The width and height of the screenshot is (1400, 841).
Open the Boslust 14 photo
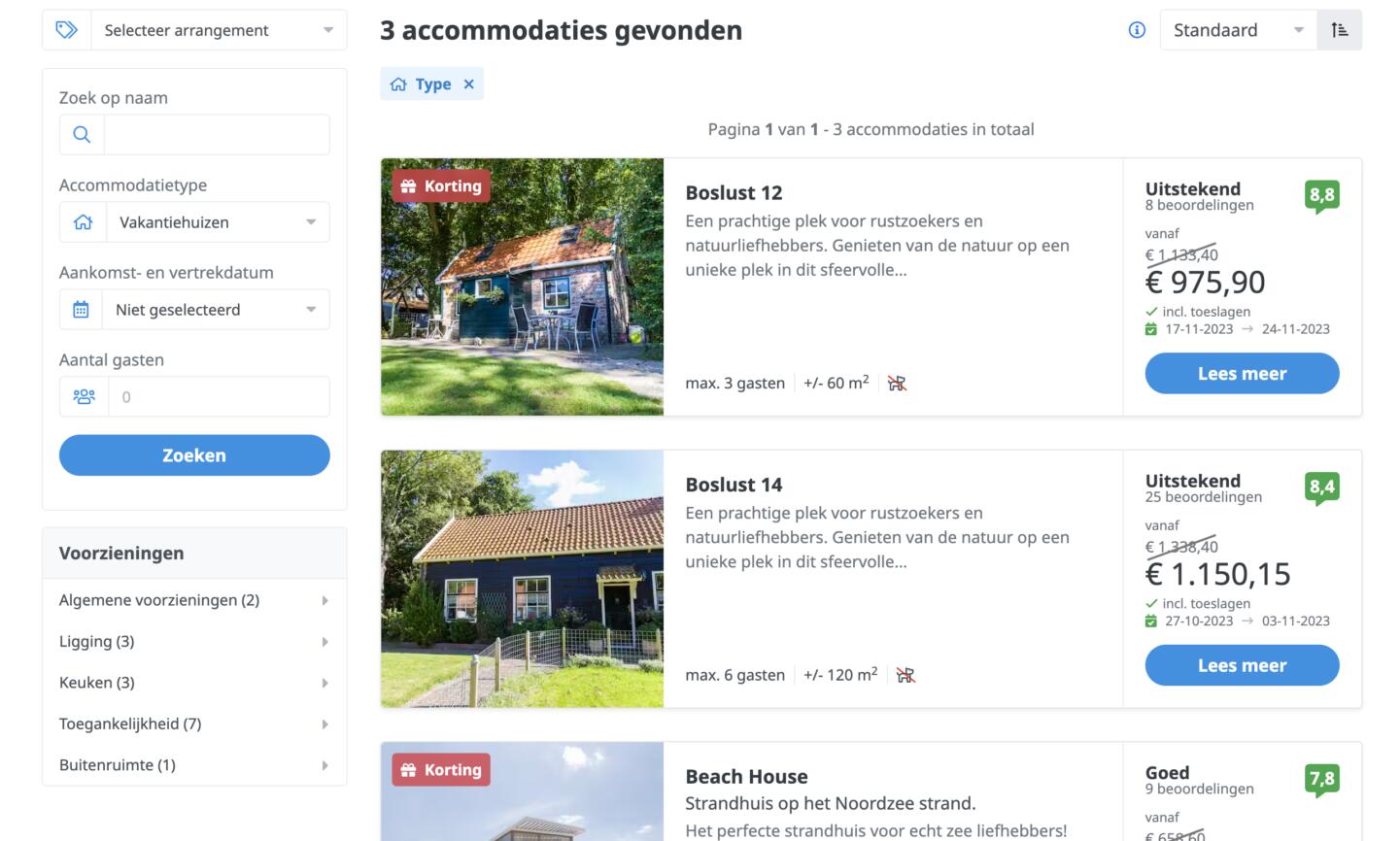tap(523, 579)
